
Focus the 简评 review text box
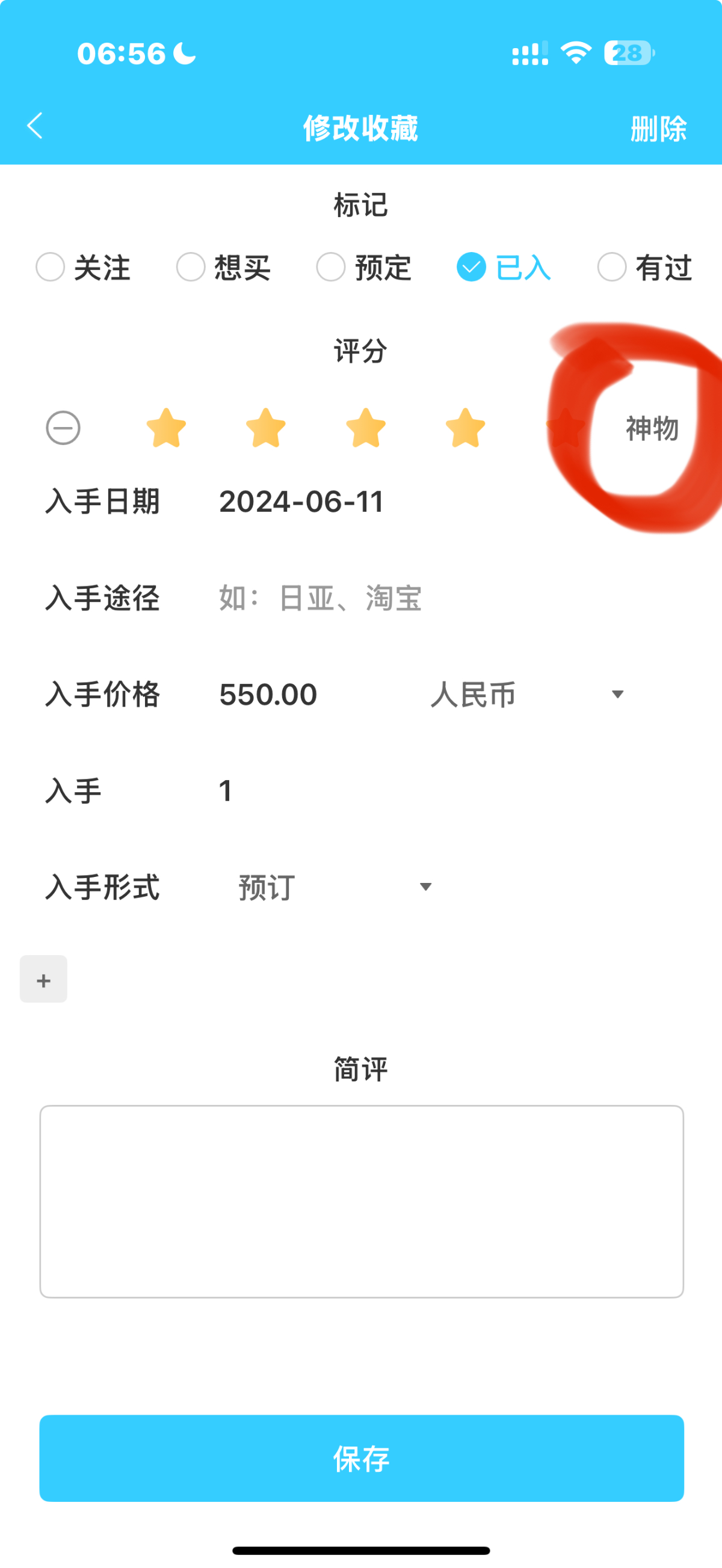tap(362, 1201)
